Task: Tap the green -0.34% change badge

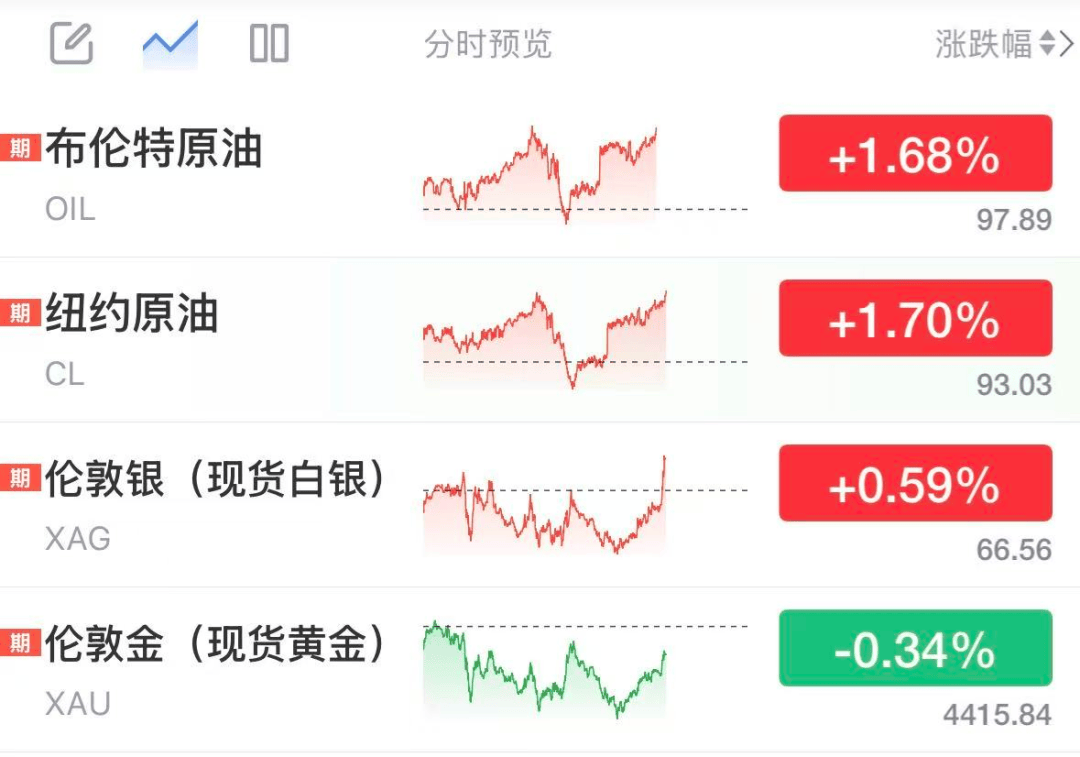Action: pyautogui.click(x=915, y=647)
